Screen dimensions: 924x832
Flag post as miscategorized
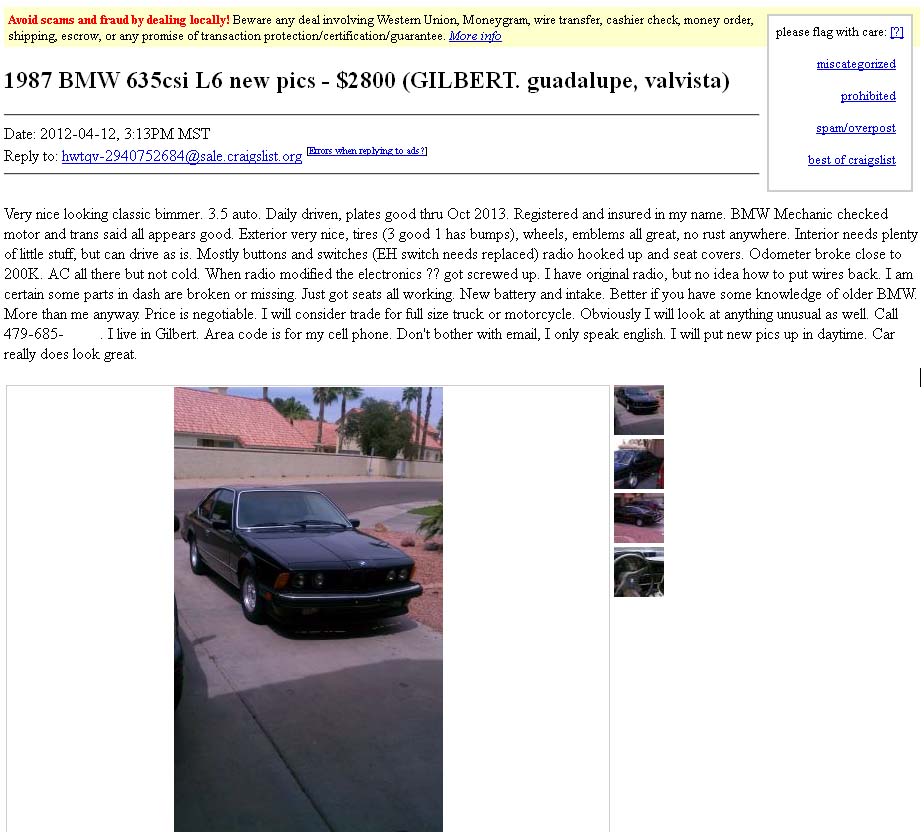pyautogui.click(x=856, y=64)
